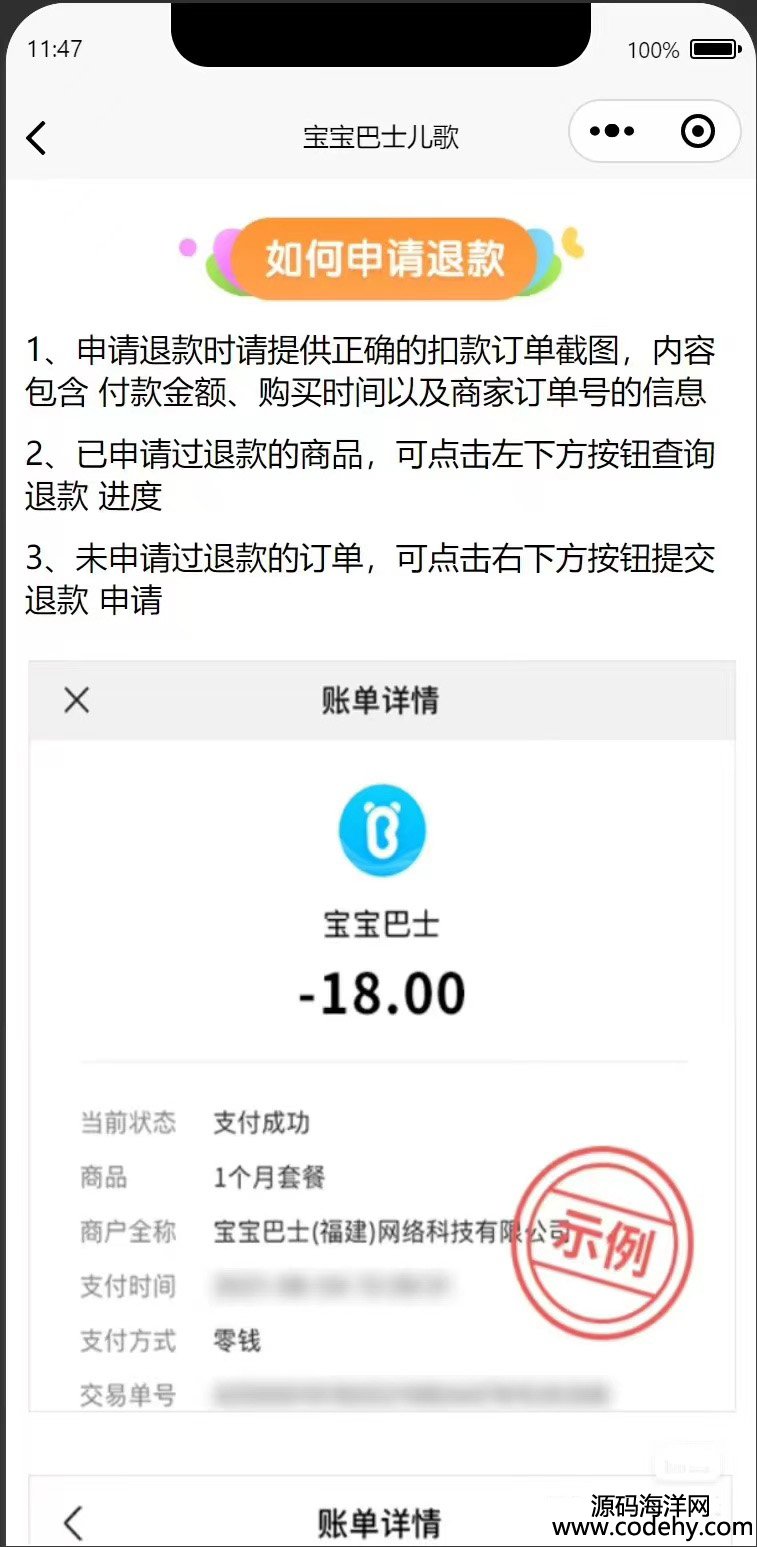Open the mini program three-dot menu
Image resolution: width=757 pixels, height=1547 pixels.
coord(612,131)
